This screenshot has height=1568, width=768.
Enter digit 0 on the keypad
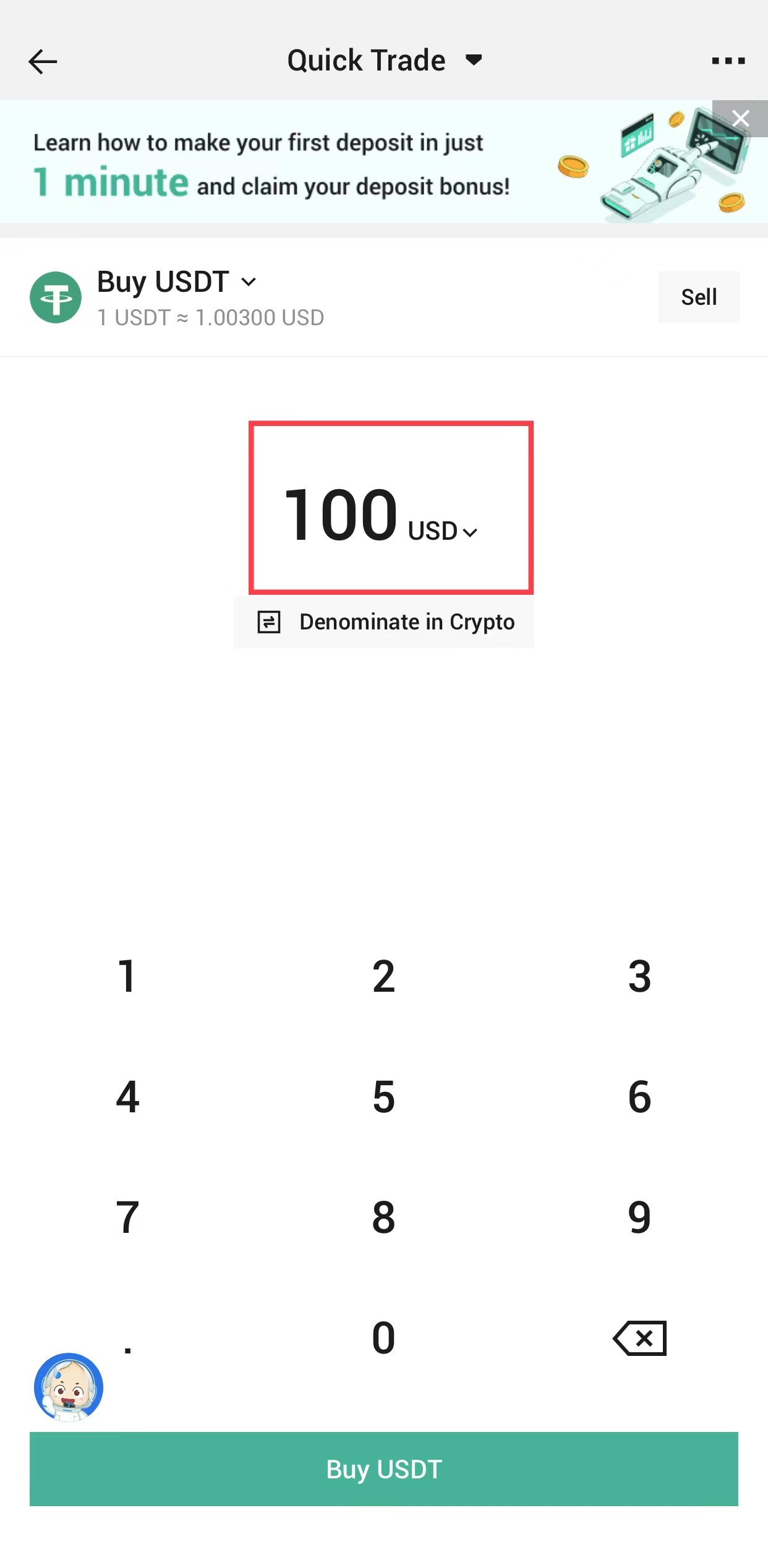tap(383, 1338)
